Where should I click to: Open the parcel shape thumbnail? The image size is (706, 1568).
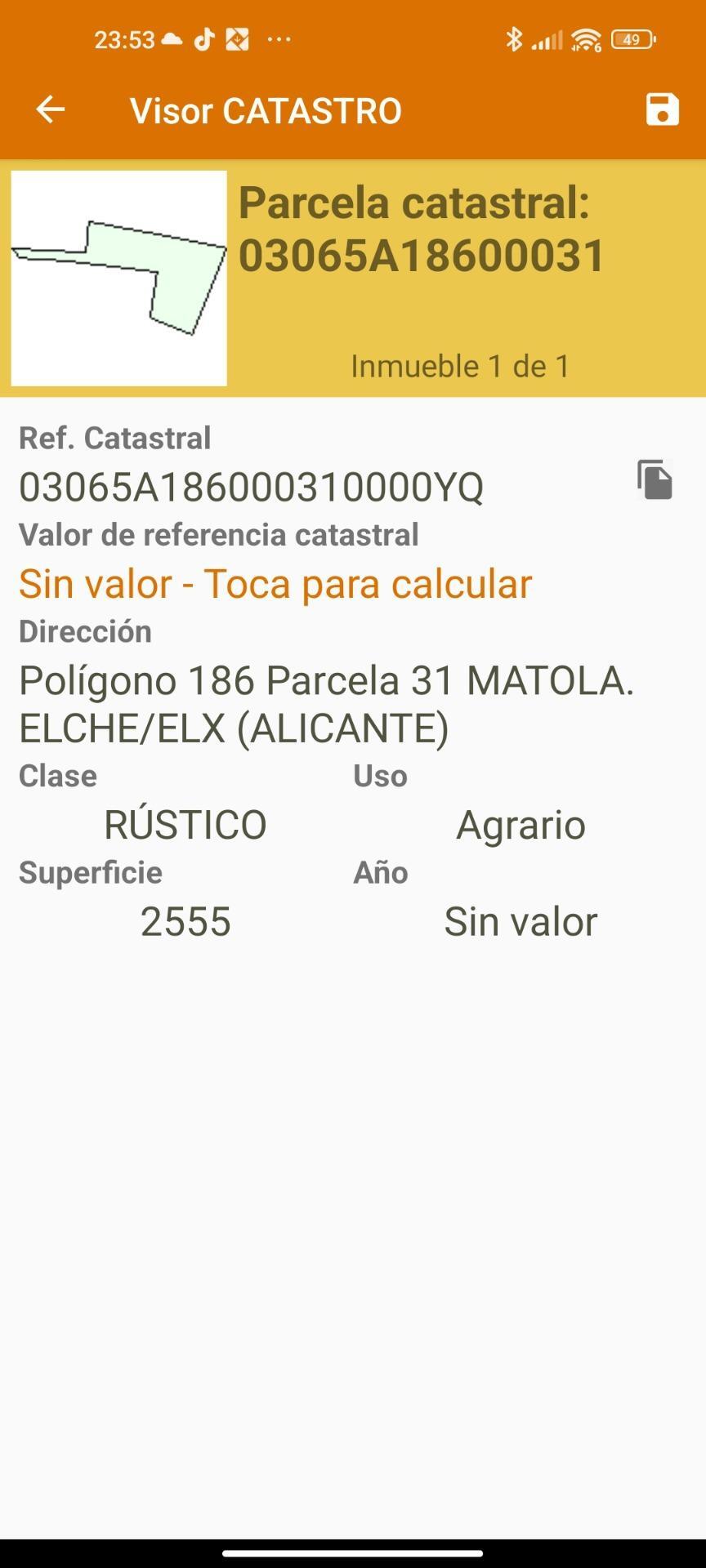point(119,278)
